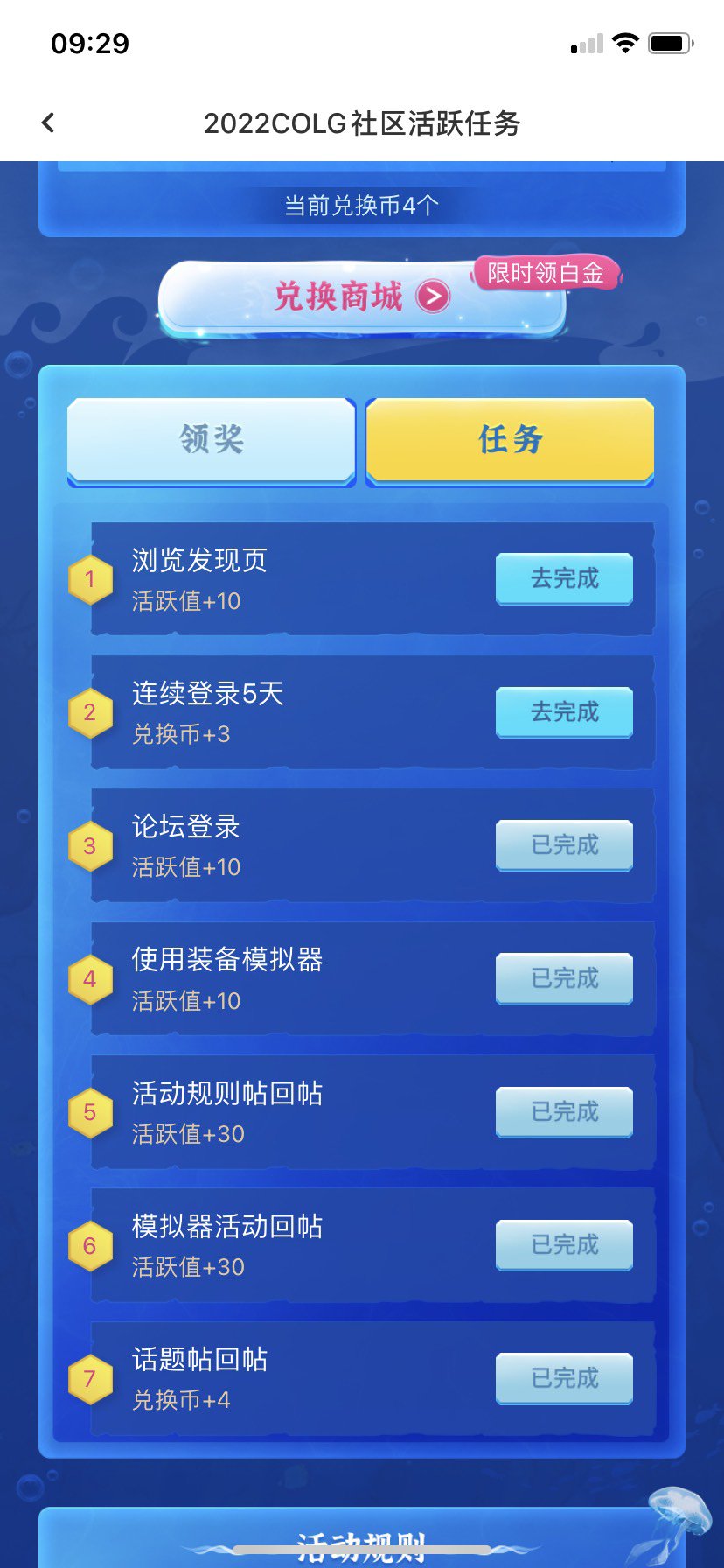Click the Wi-Fi icon in the status bar
This screenshot has height=1568, width=724.
[x=626, y=41]
